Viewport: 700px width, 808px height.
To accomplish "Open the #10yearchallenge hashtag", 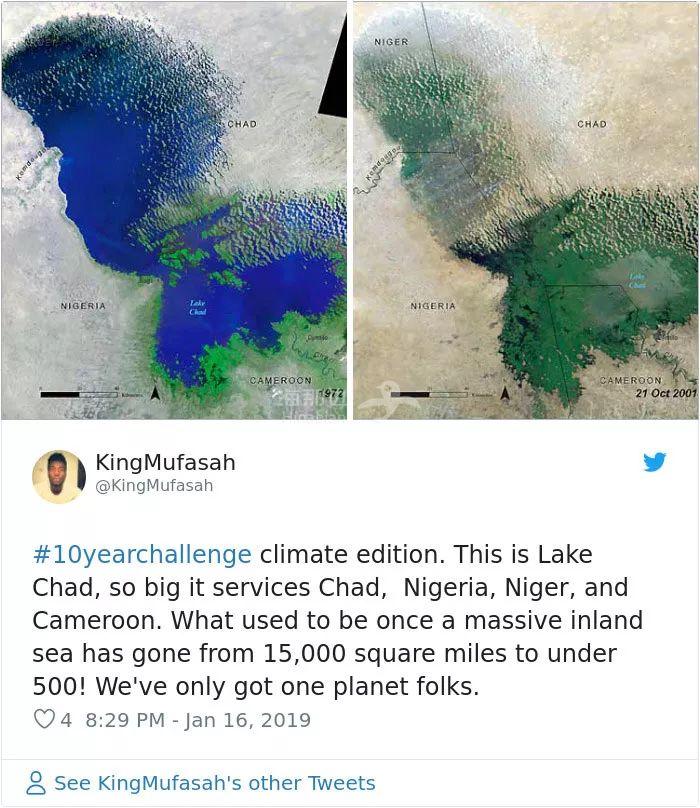I will 142,554.
